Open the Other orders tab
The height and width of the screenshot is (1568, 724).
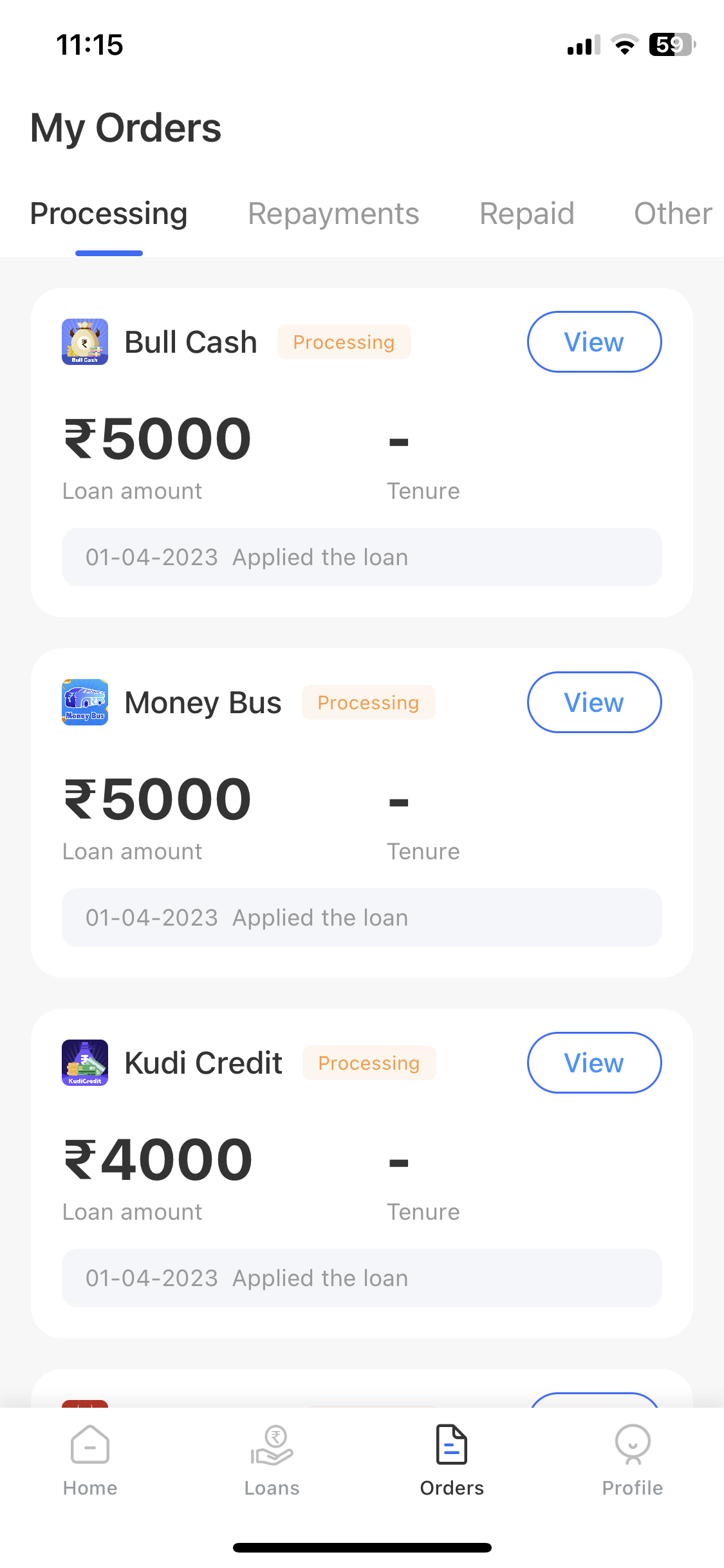pyautogui.click(x=673, y=214)
